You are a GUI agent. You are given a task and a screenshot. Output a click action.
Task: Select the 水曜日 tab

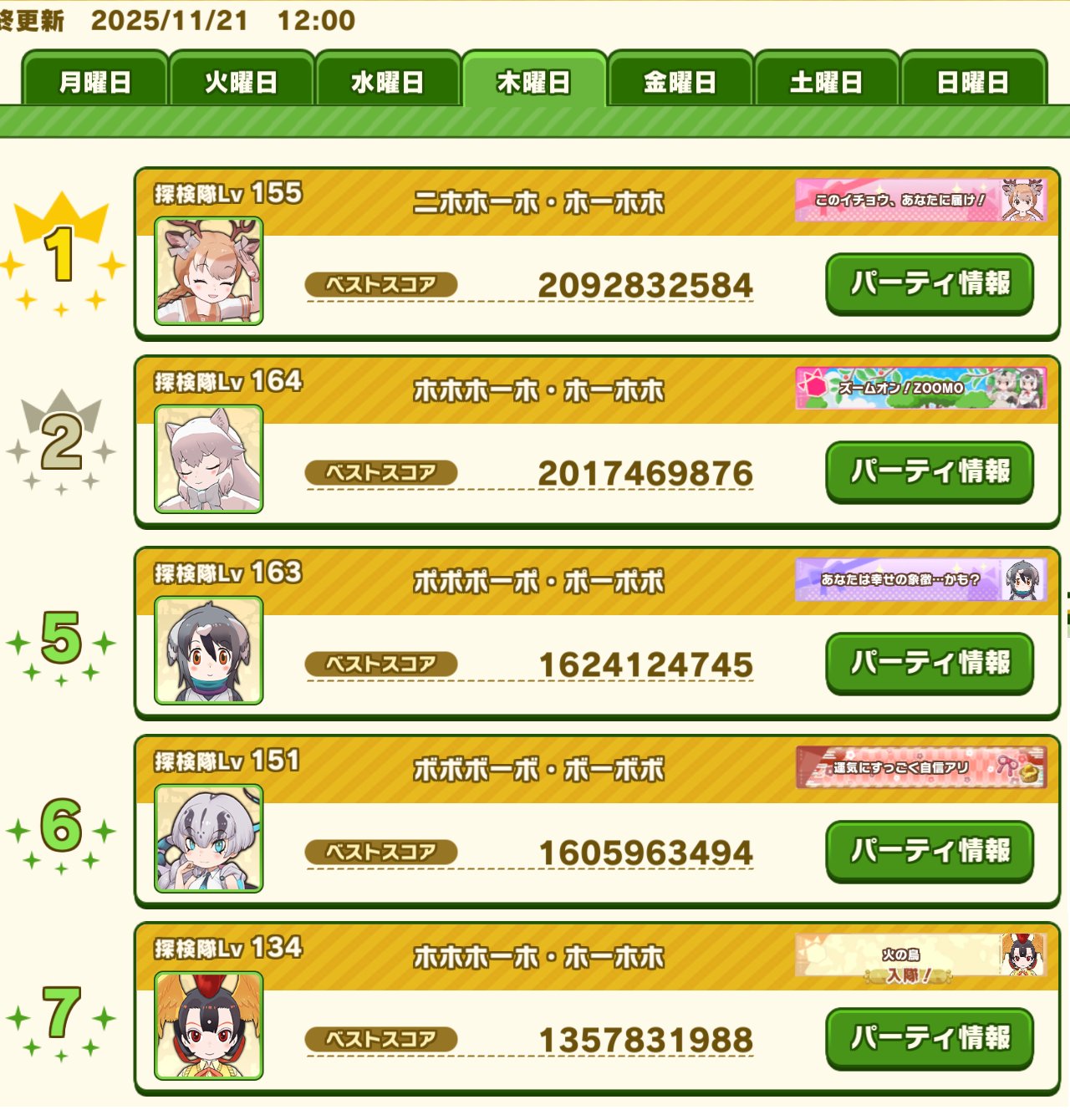(387, 81)
